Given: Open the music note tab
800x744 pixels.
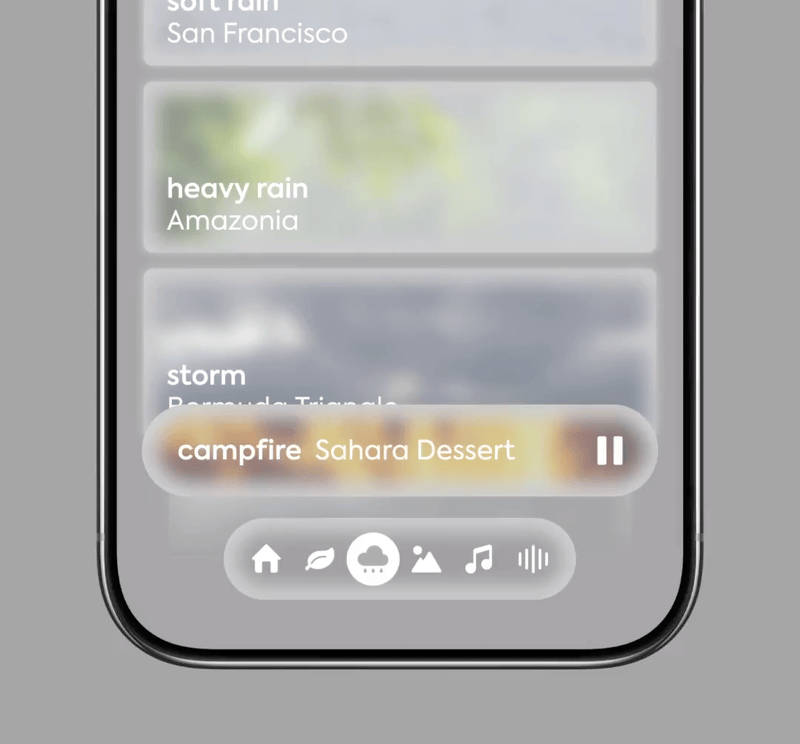Looking at the screenshot, I should [479, 559].
